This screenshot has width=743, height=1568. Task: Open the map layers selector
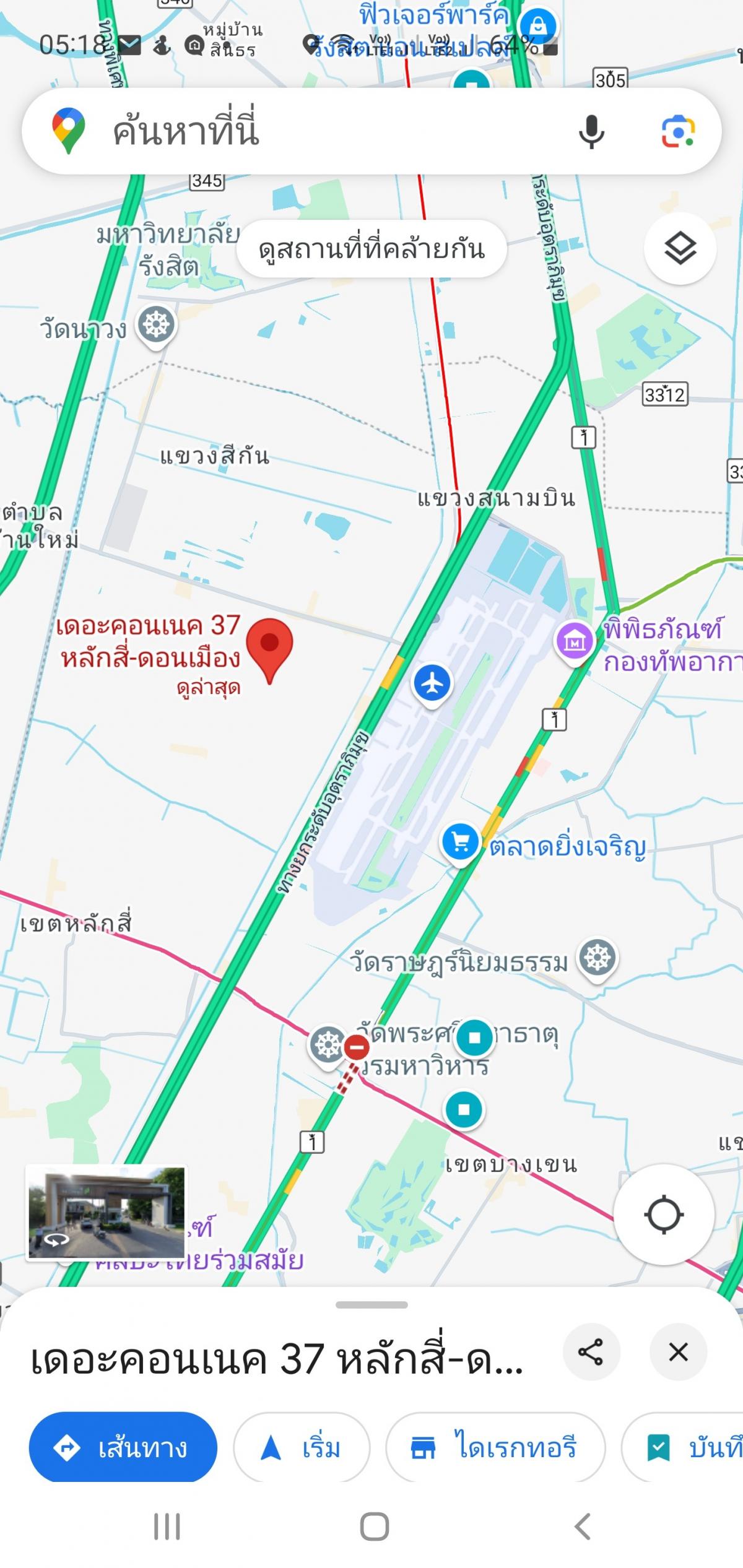pos(680,249)
